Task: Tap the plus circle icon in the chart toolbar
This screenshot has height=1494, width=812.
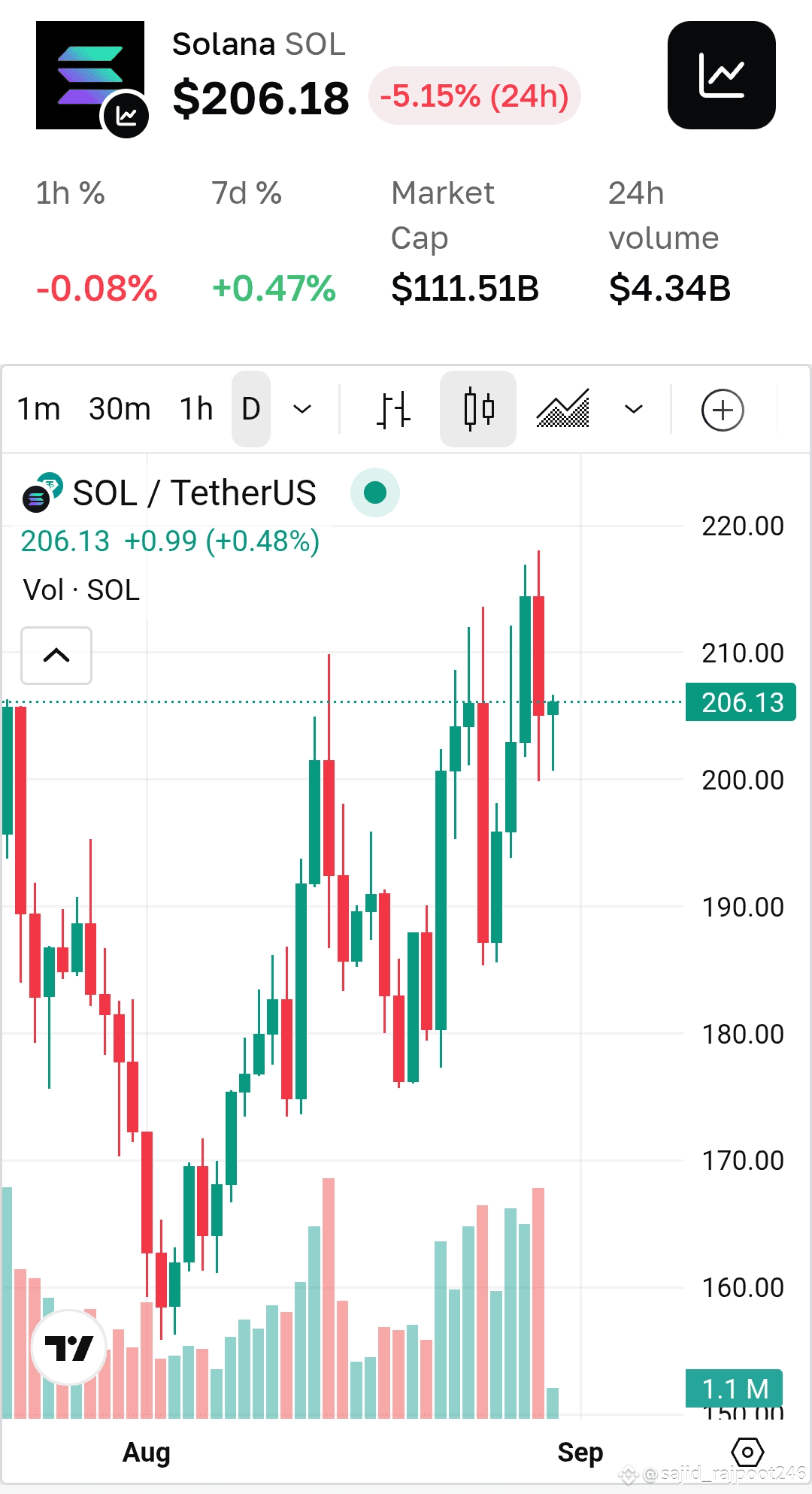Action: click(723, 410)
